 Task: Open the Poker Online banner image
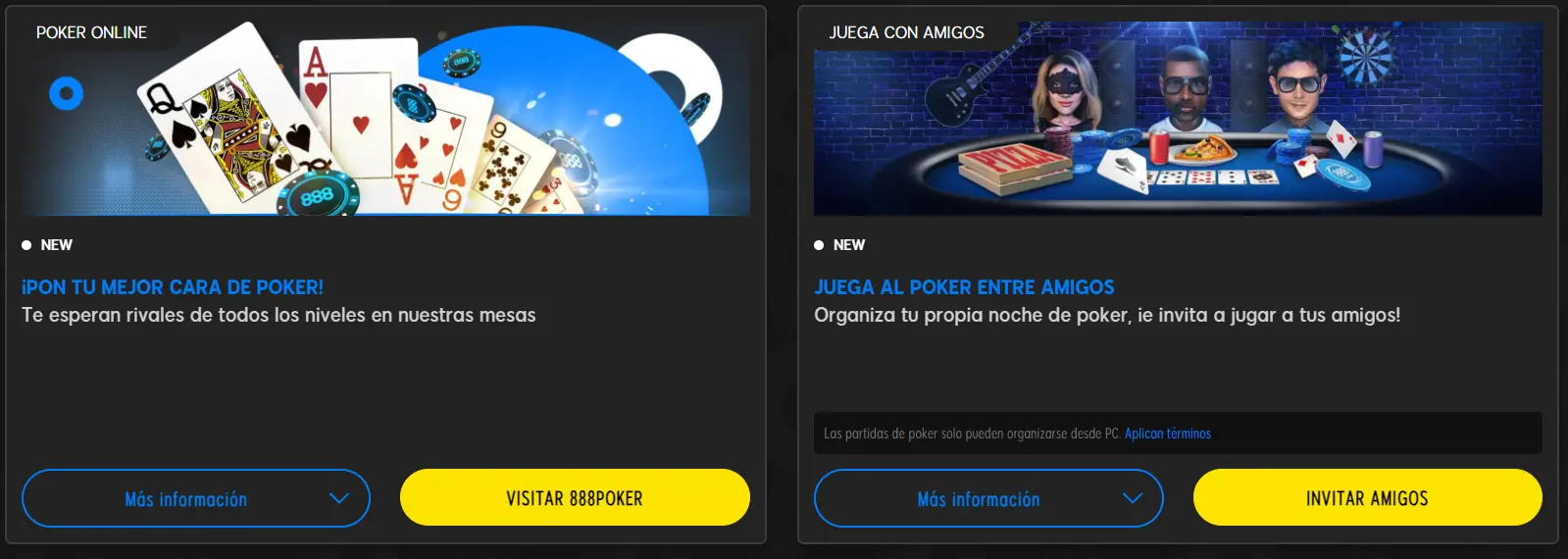tap(385, 118)
